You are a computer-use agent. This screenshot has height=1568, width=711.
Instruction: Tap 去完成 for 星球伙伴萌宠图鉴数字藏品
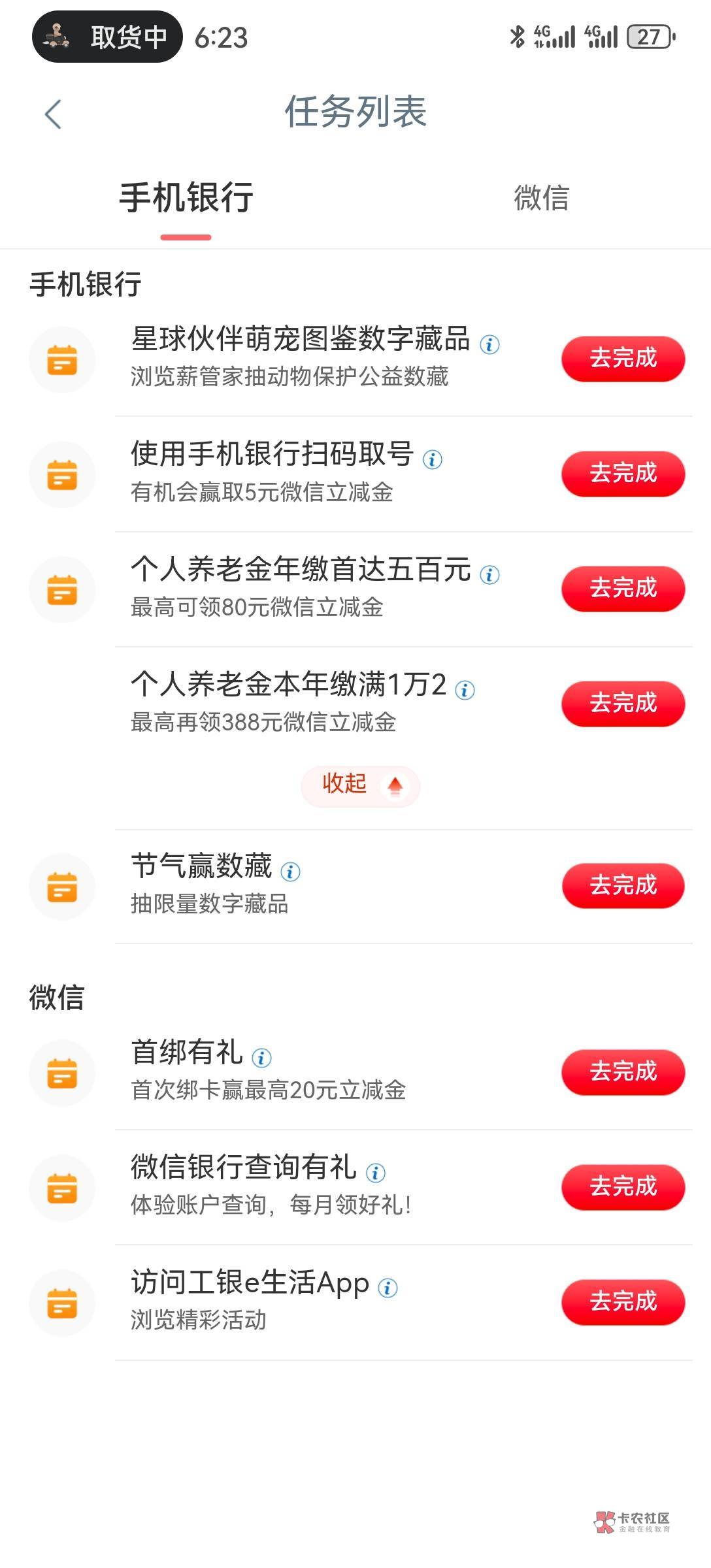[x=623, y=358]
